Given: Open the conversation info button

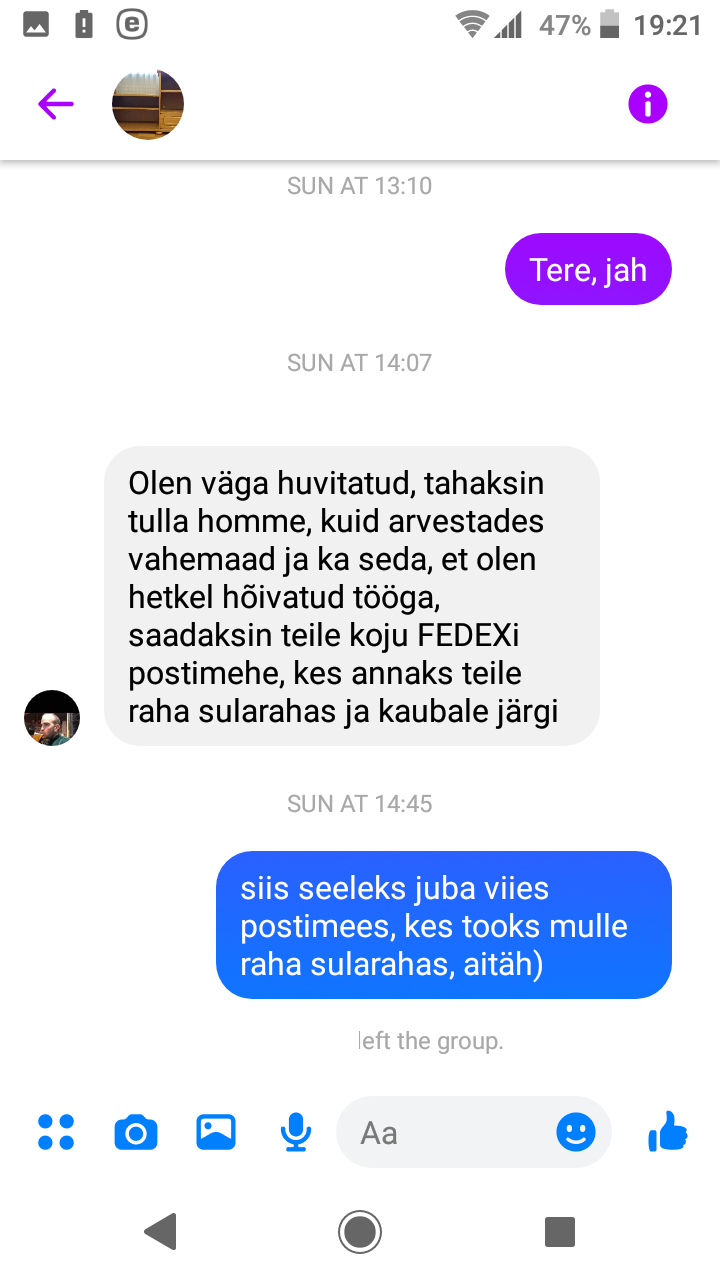Looking at the screenshot, I should pyautogui.click(x=647, y=104).
